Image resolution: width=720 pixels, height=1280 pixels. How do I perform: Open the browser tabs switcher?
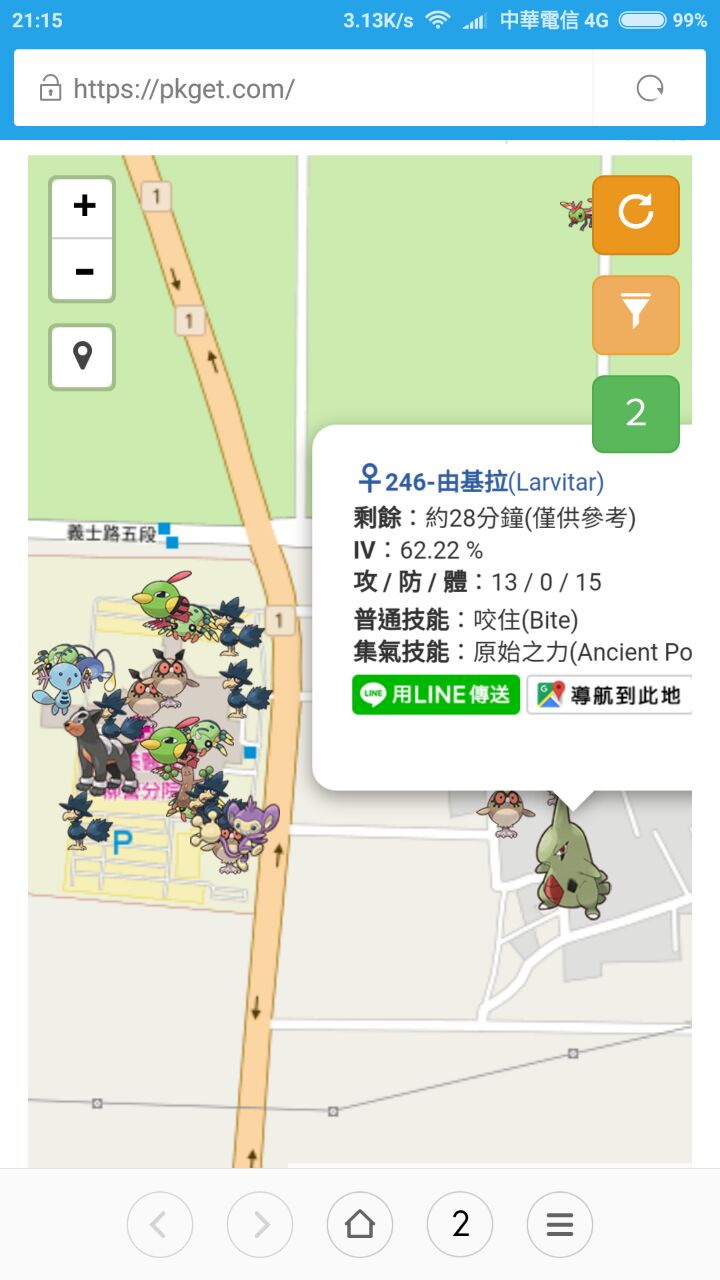pos(460,1224)
